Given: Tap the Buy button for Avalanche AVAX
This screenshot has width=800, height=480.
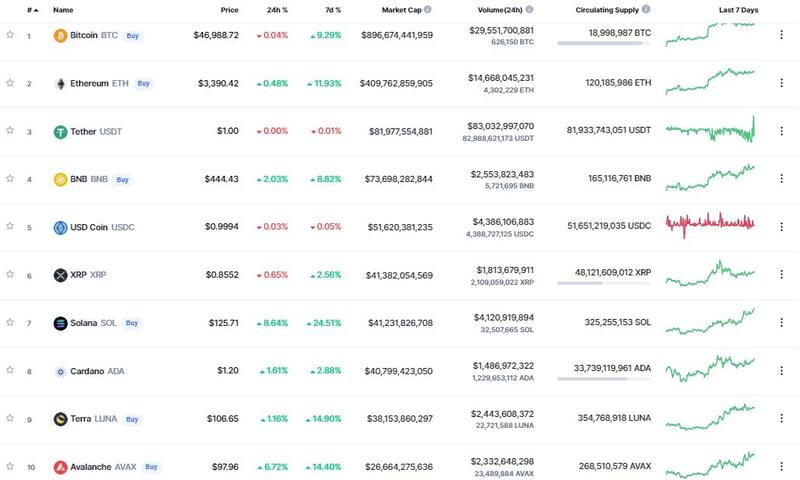Looking at the screenshot, I should tap(151, 467).
